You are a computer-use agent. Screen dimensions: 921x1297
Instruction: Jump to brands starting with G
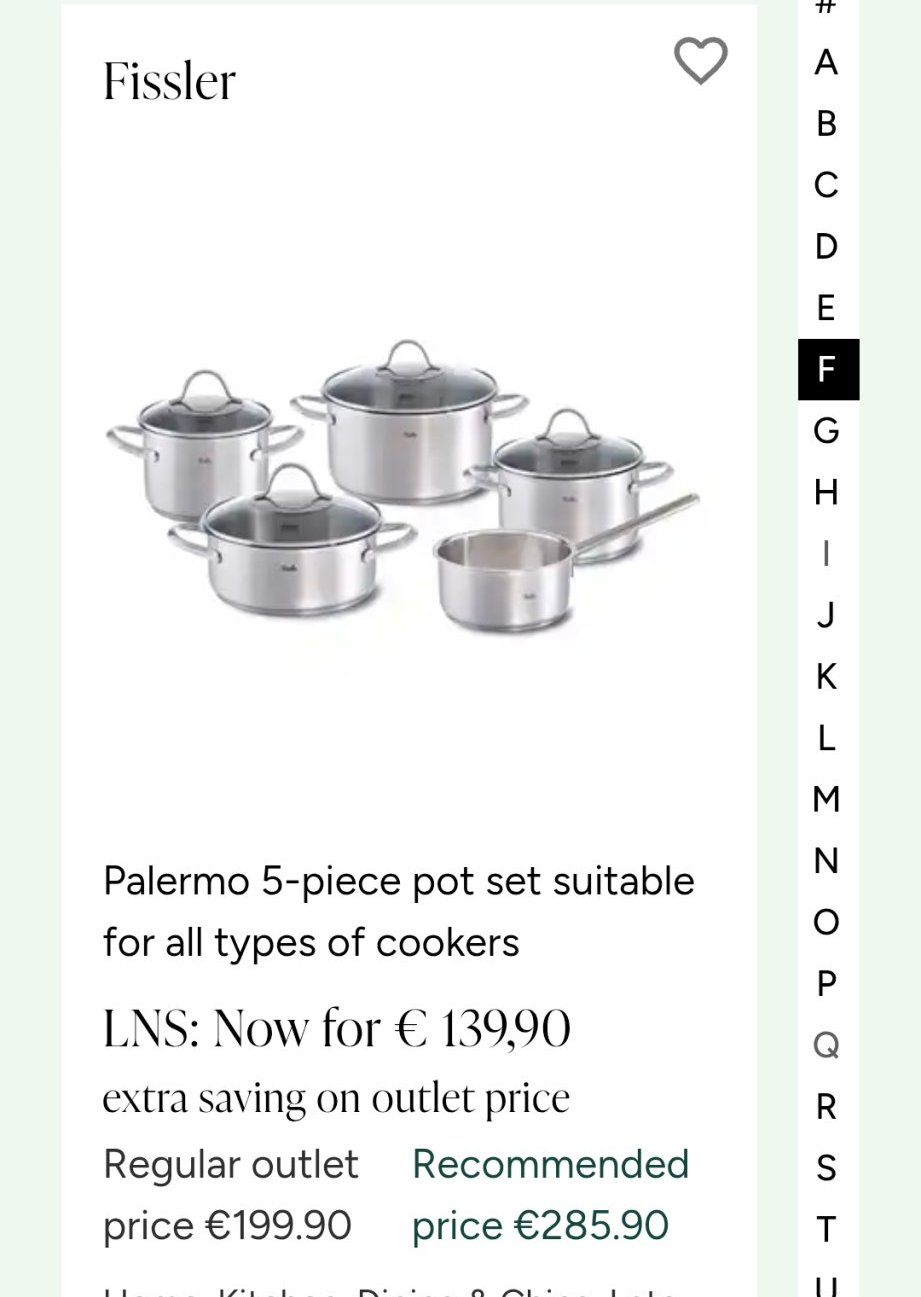click(826, 431)
